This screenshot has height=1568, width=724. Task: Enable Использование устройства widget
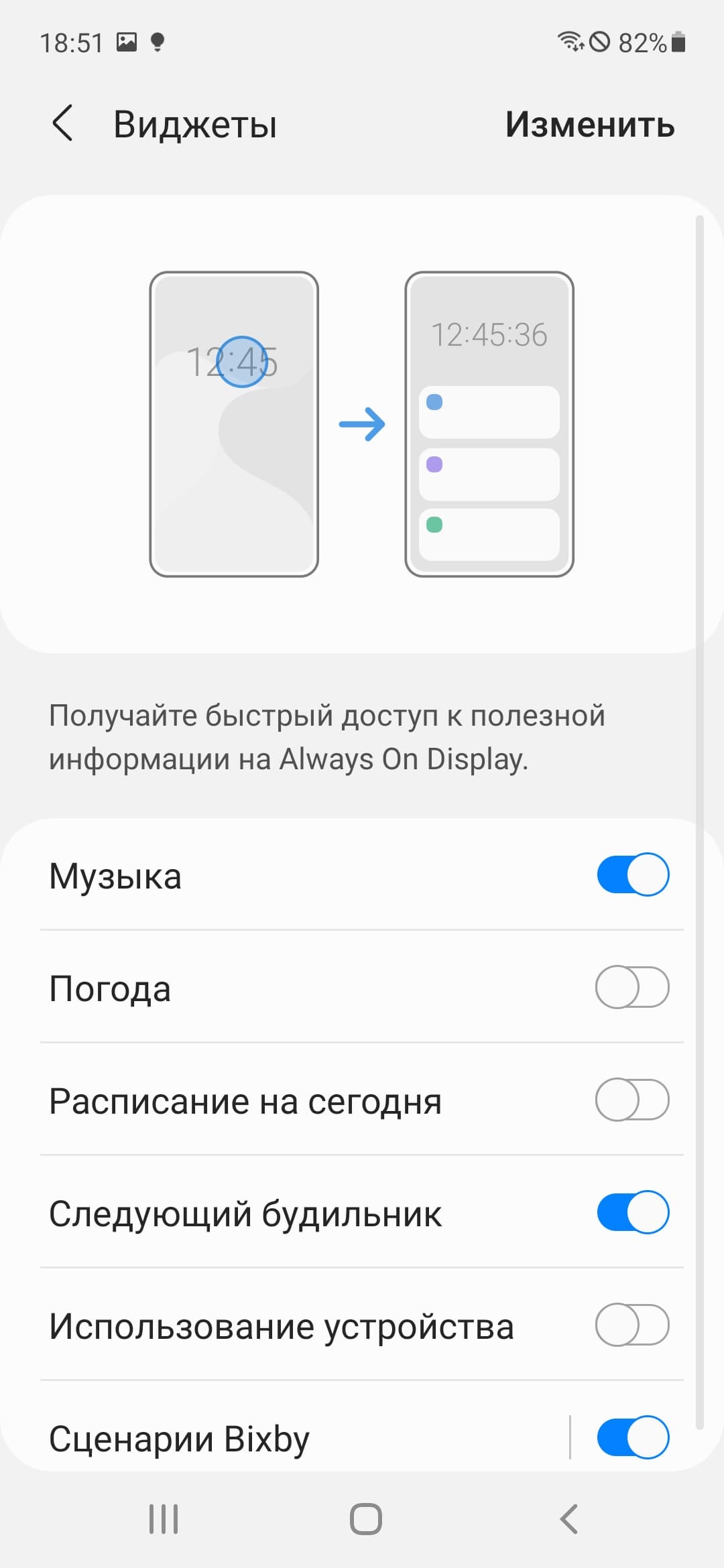tap(632, 1325)
